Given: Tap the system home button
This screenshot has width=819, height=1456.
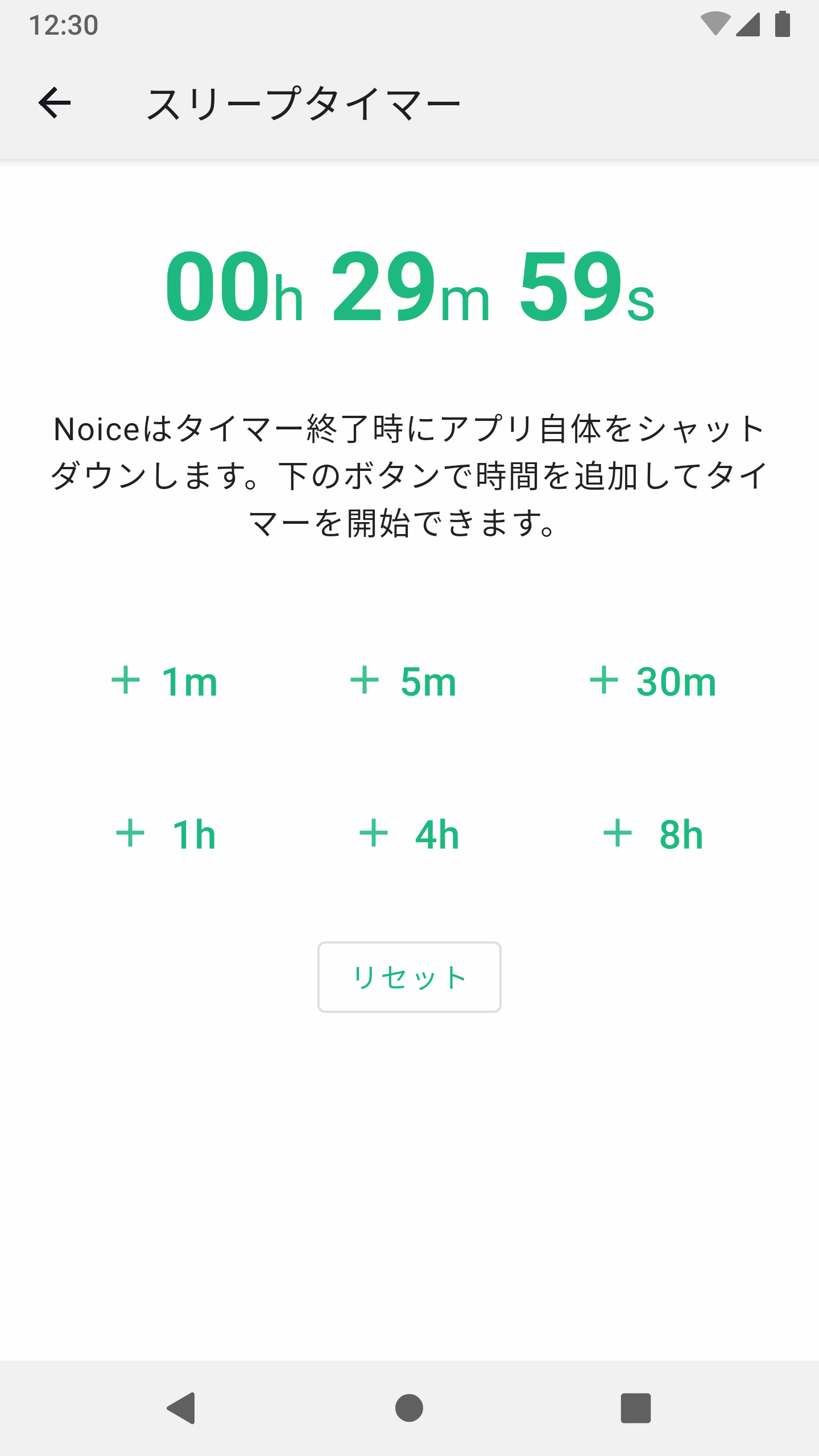Looking at the screenshot, I should coord(409,1408).
